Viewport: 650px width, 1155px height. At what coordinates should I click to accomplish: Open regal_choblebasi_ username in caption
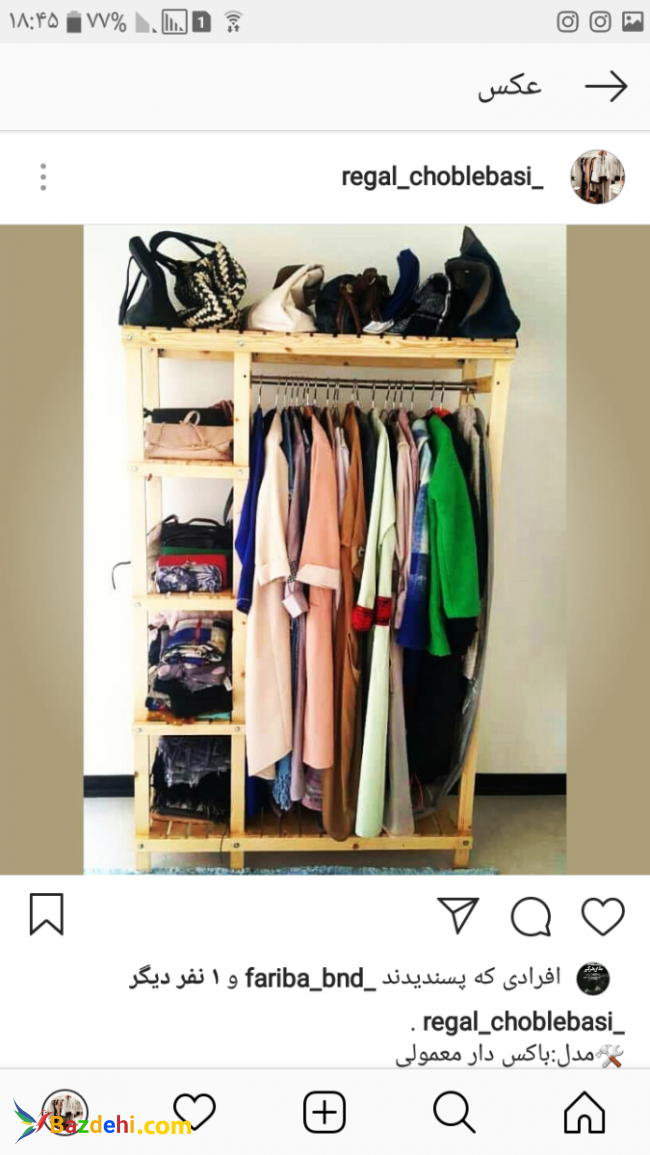tap(523, 1022)
